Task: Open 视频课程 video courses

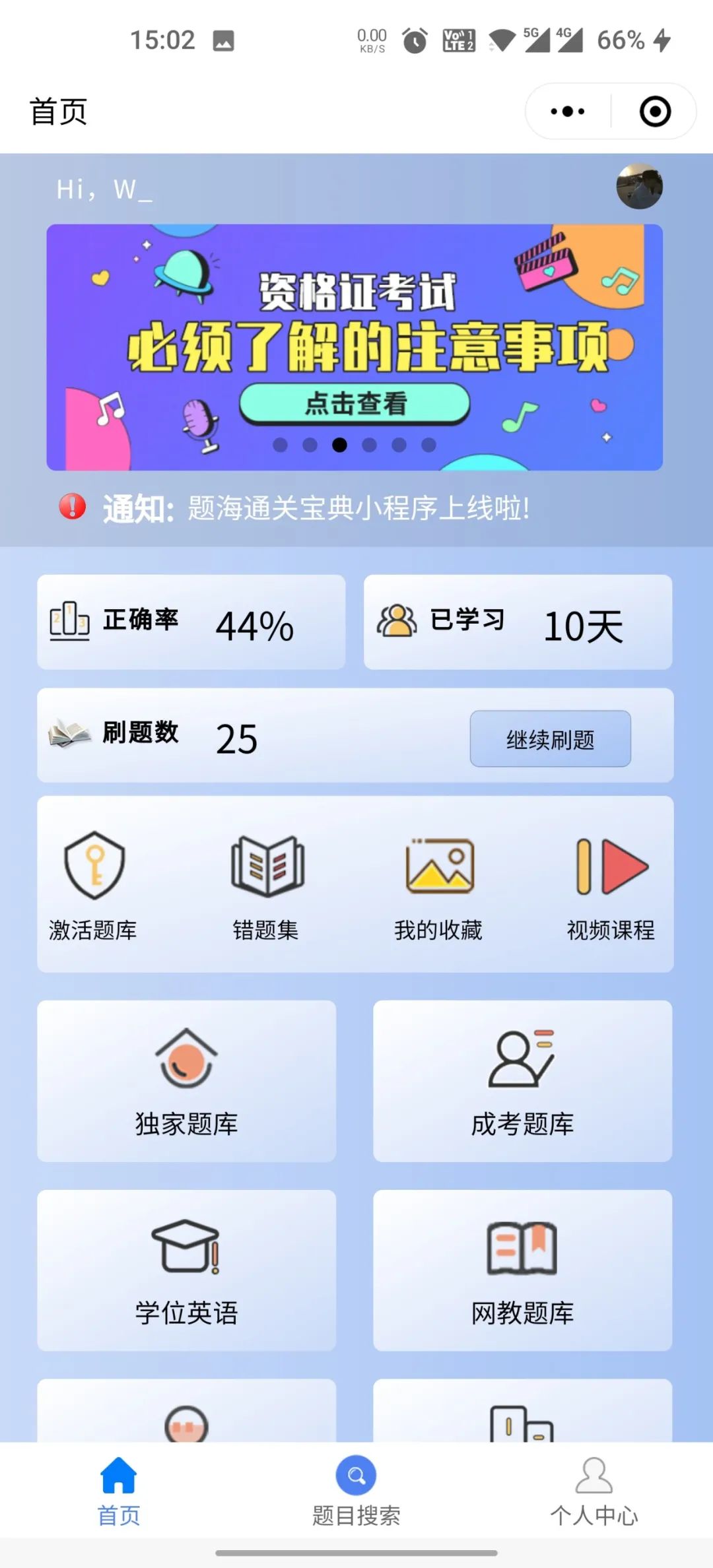Action: pyautogui.click(x=611, y=884)
